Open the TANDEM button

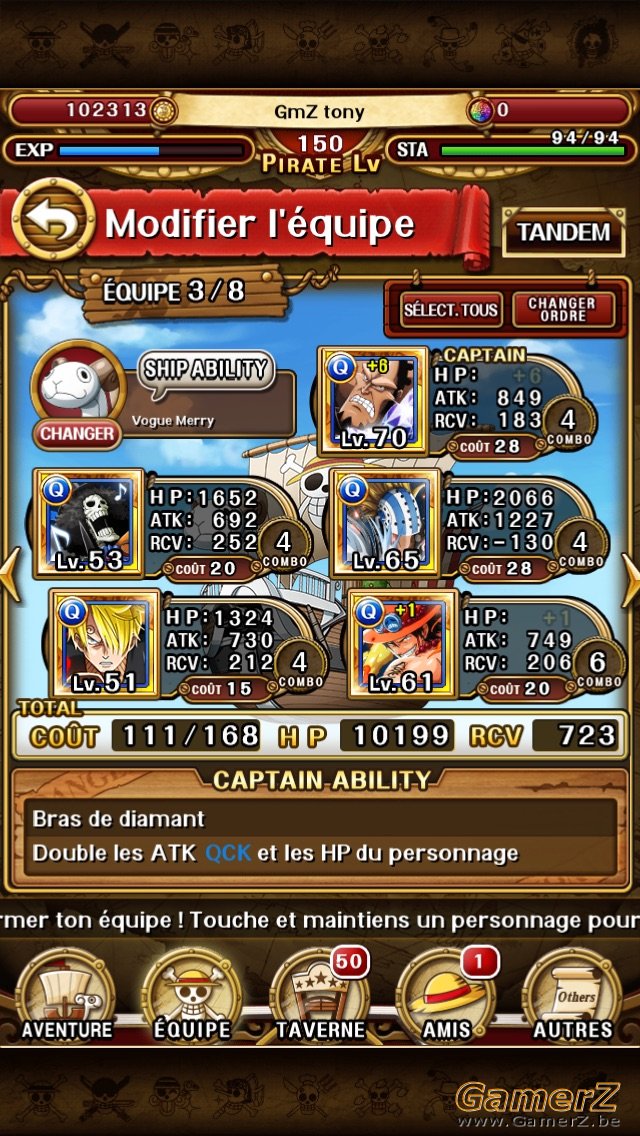click(x=563, y=232)
